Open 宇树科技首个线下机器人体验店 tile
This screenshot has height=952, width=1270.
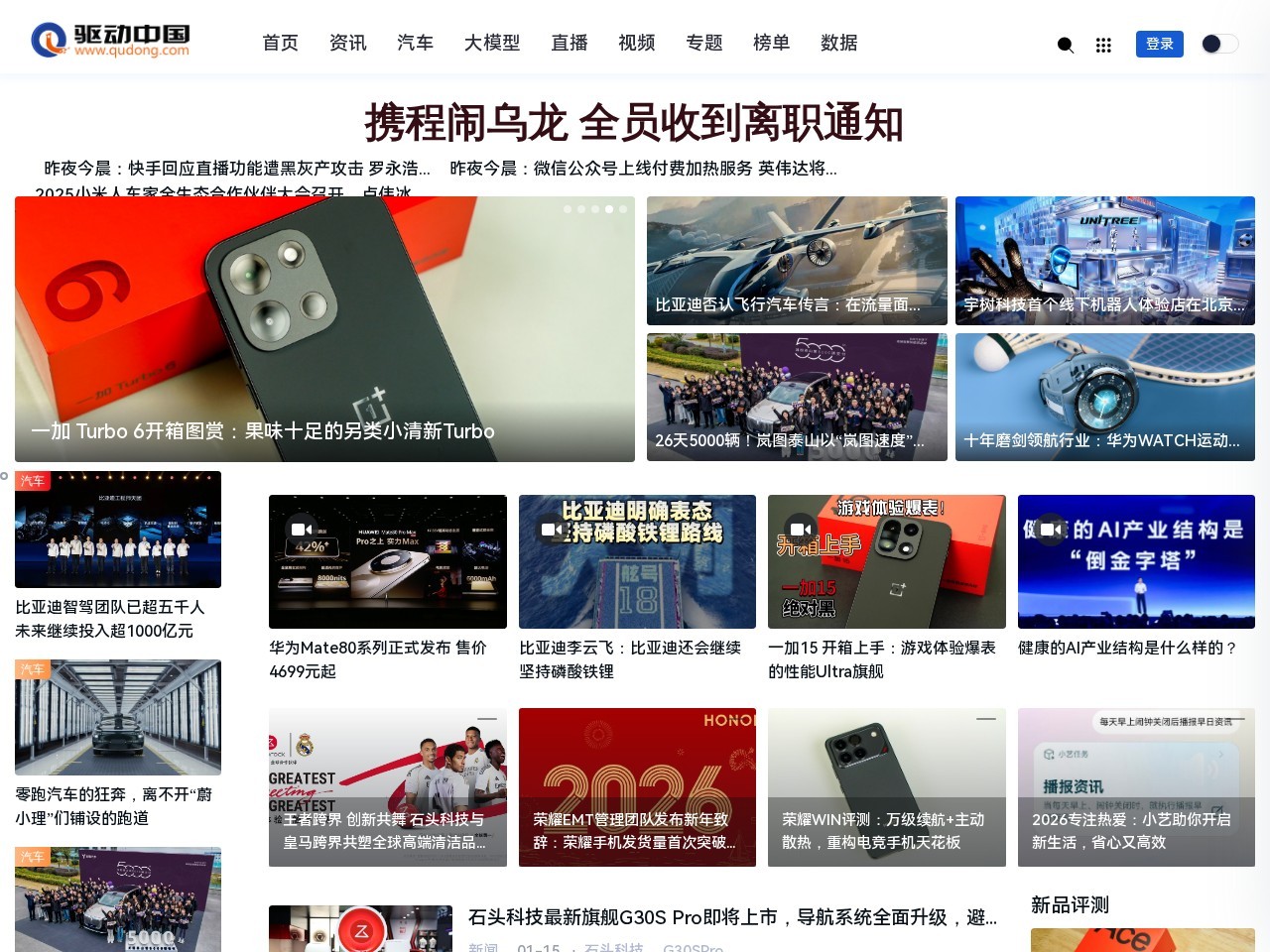point(1104,261)
